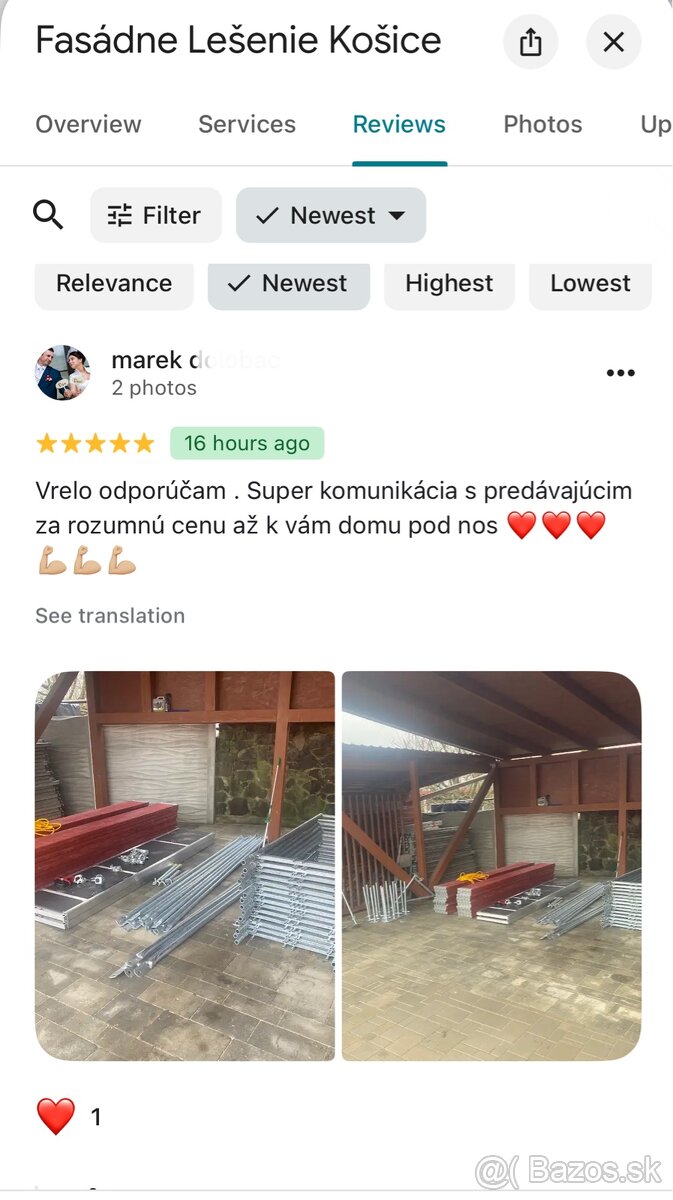Sort reviews by Relevance
The width and height of the screenshot is (673, 1200).
pyautogui.click(x=114, y=284)
